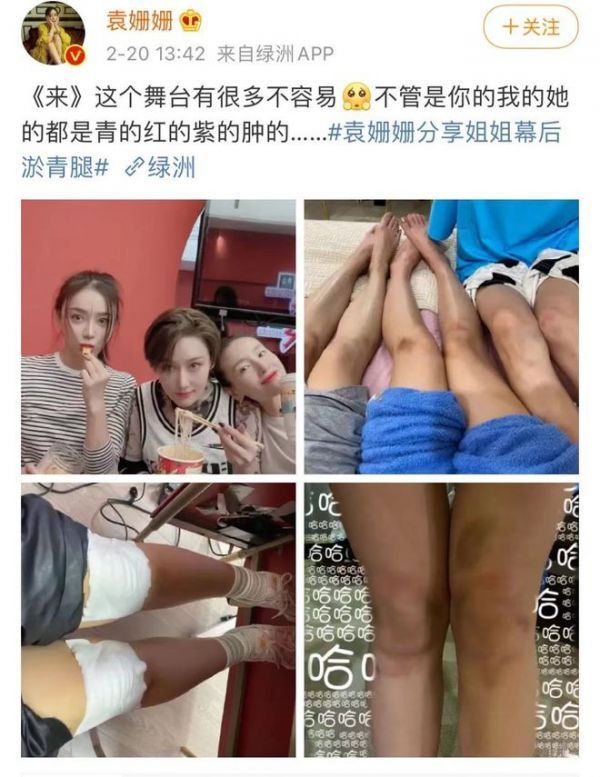Viewport: 600px width, 777px height.
Task: View the photo with the blue towel
Action: (x=441, y=336)
